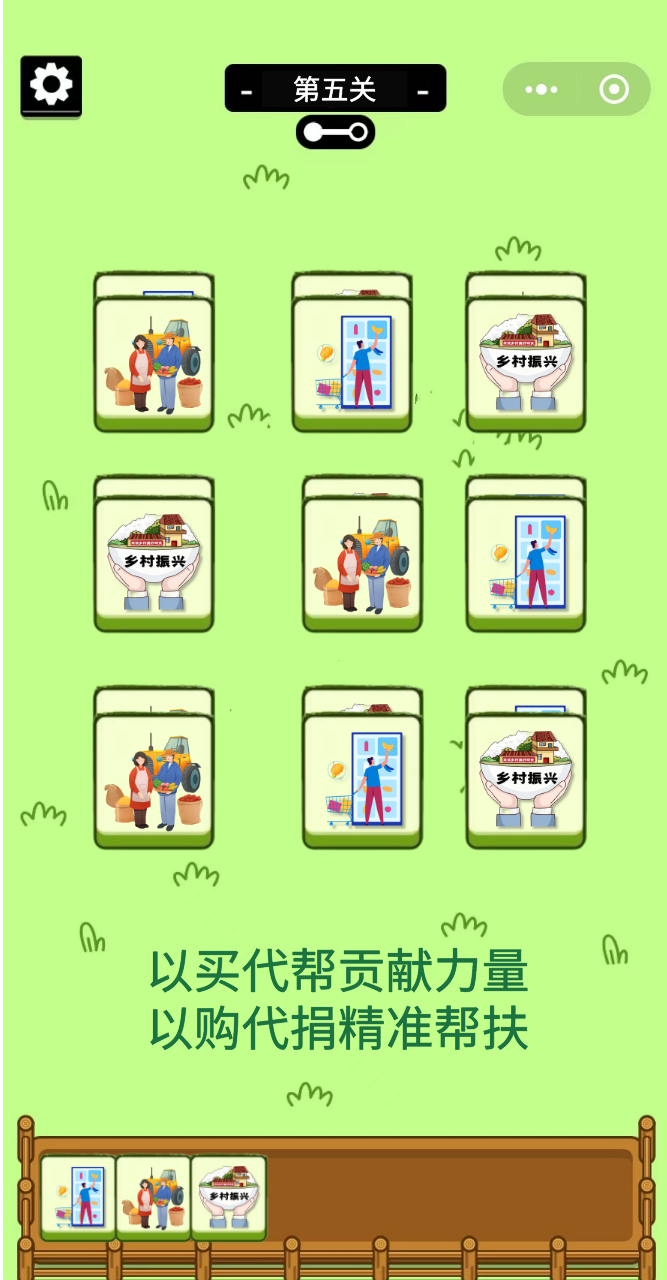Select the shopper tile in the top row
The height and width of the screenshot is (1280, 667).
point(352,365)
